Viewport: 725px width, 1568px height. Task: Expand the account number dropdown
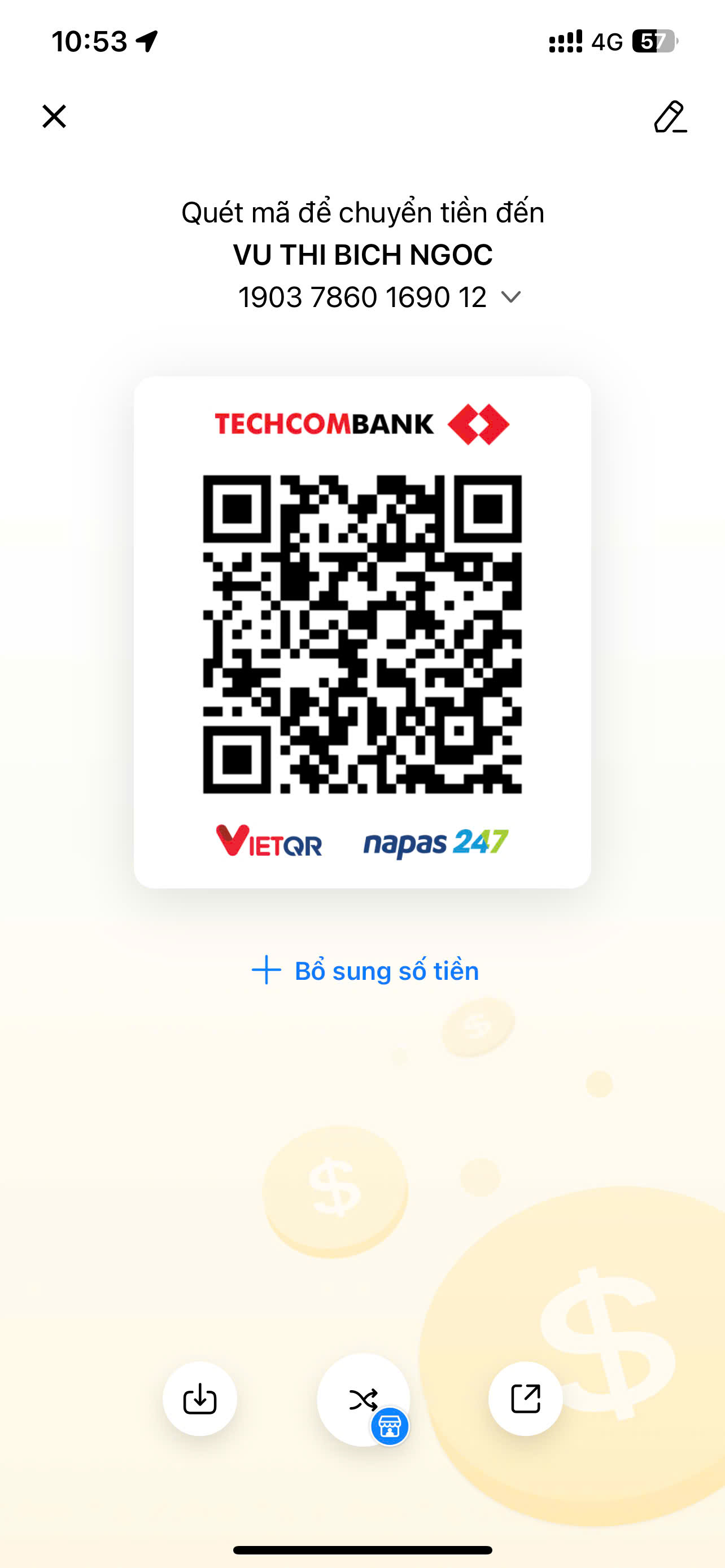(x=510, y=297)
